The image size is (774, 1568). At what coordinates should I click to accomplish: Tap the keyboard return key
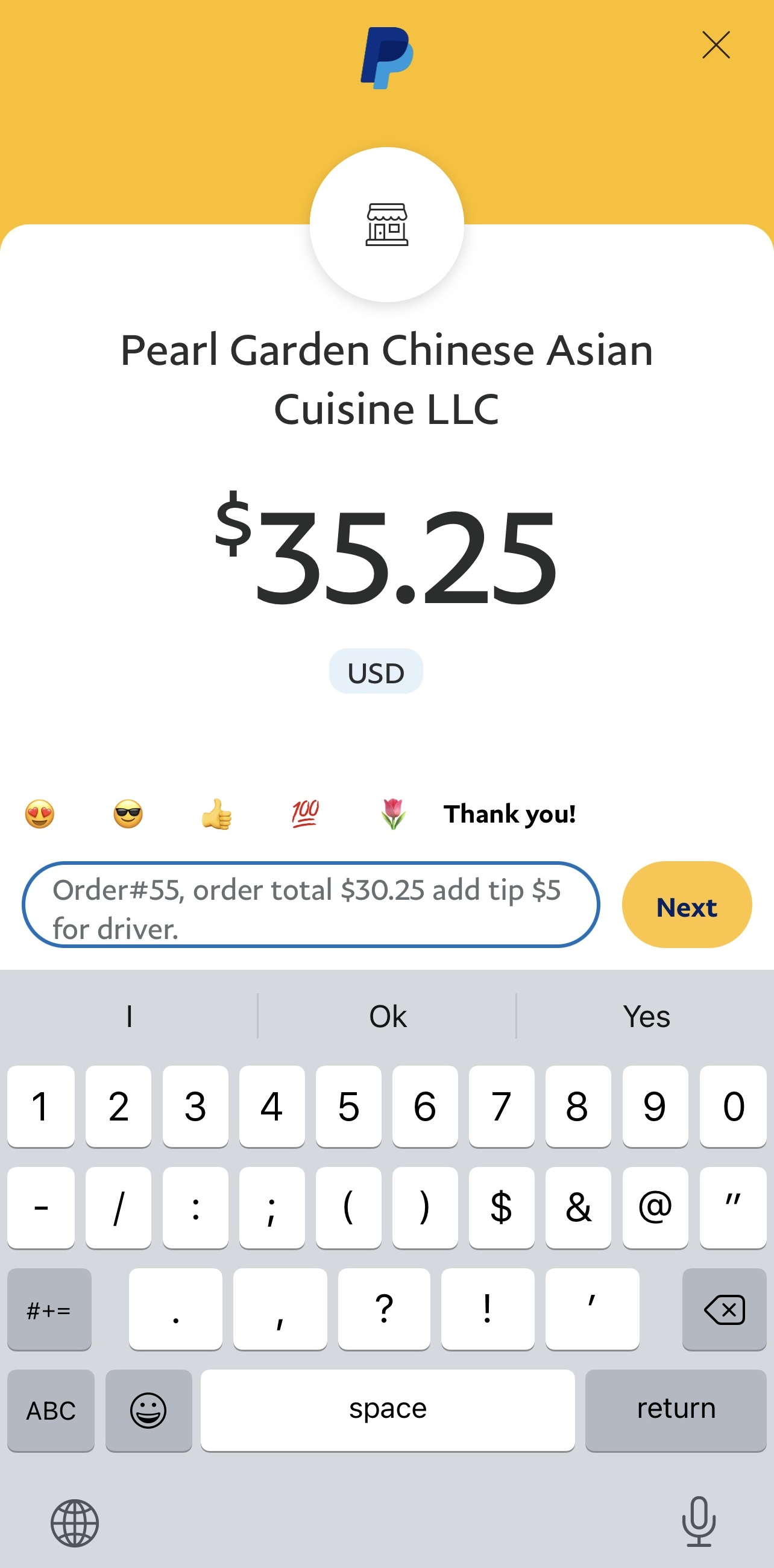(675, 1411)
